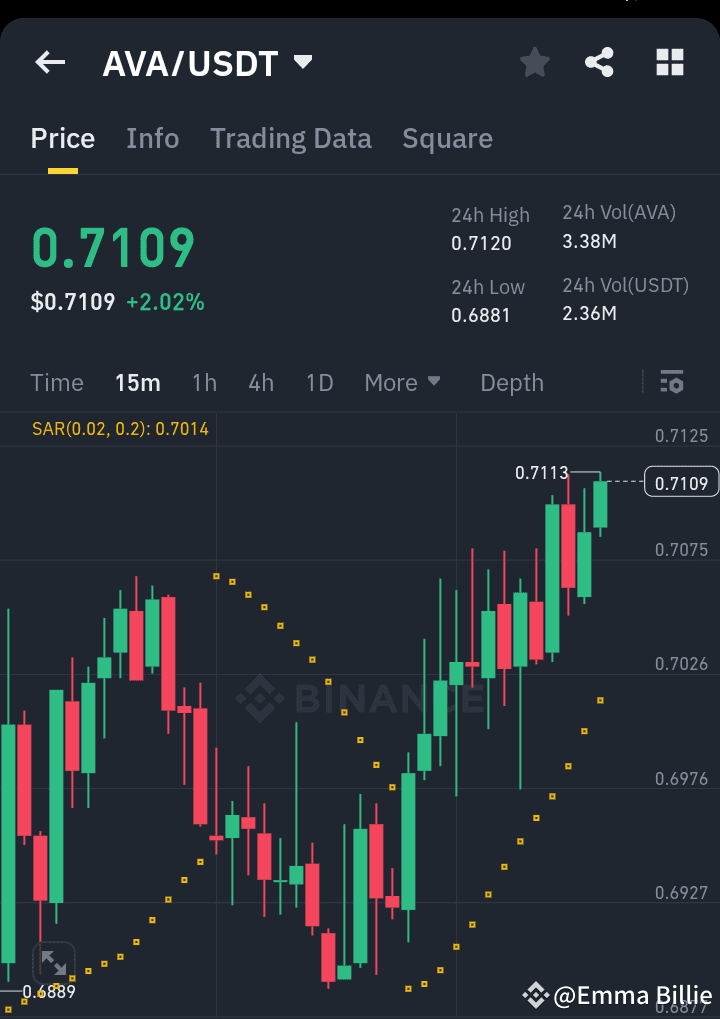Select the 1h candlestick interval

pos(204,382)
